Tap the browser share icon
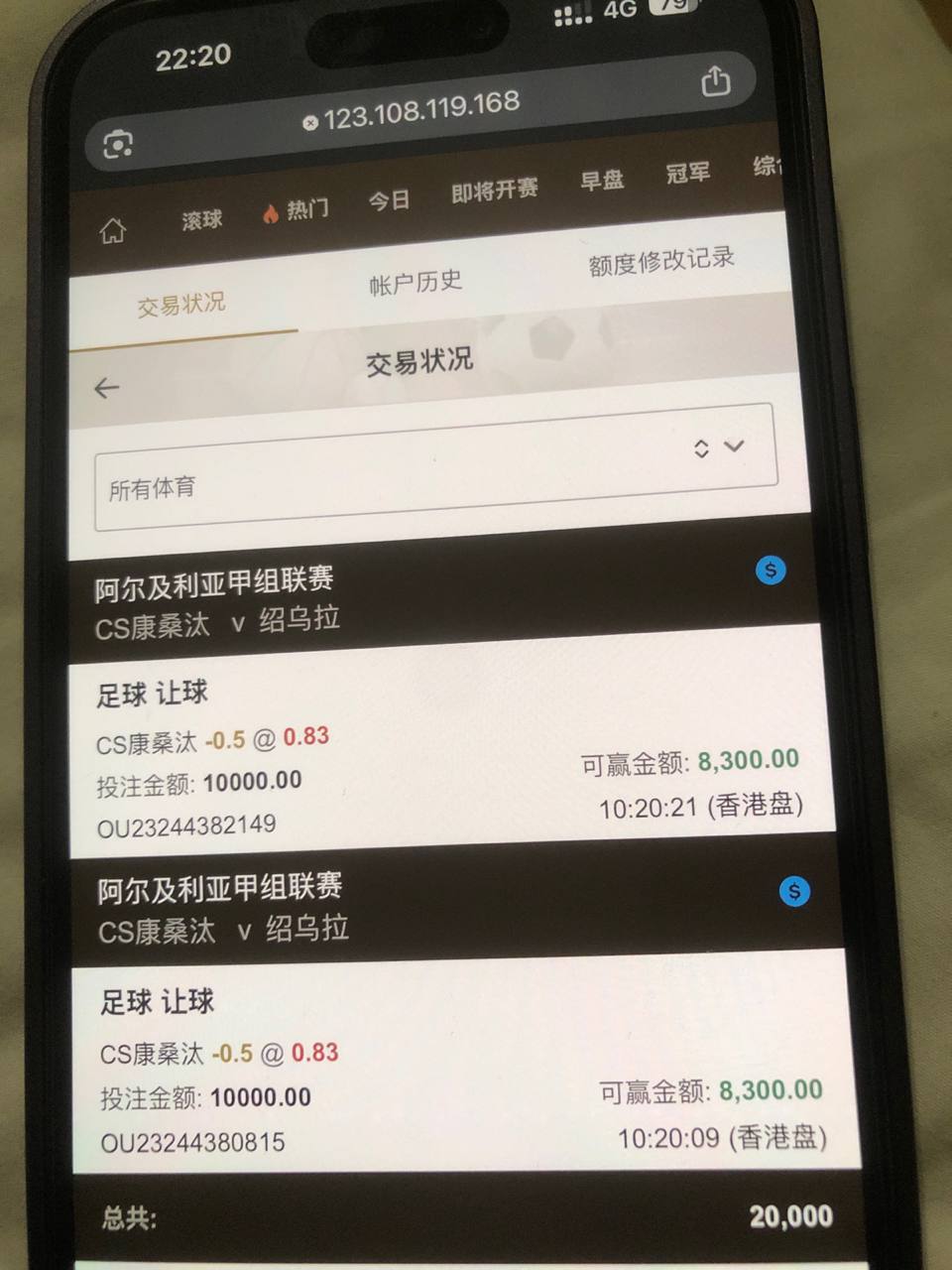 coord(715,81)
